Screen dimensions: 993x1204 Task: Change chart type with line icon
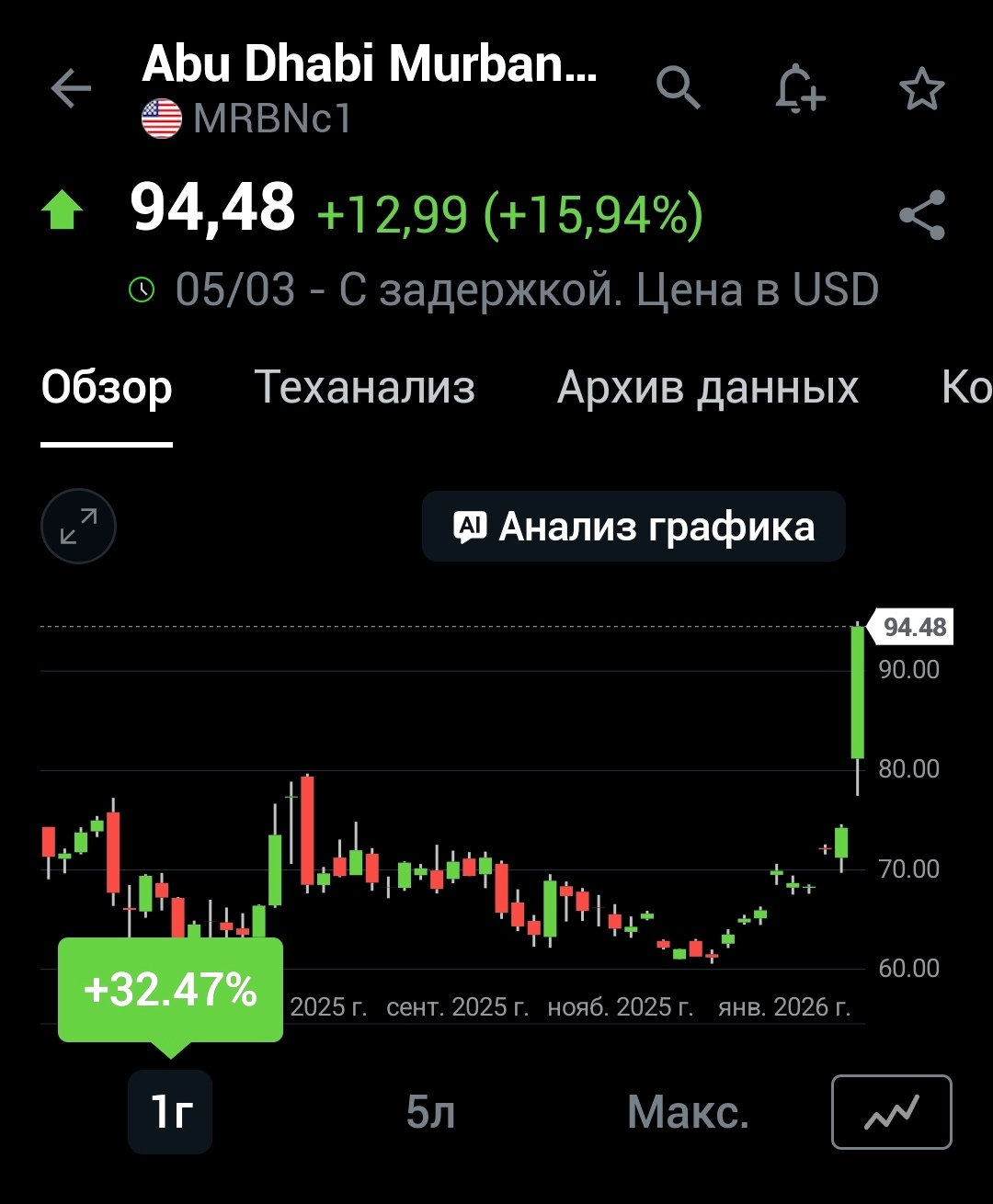tap(892, 1112)
